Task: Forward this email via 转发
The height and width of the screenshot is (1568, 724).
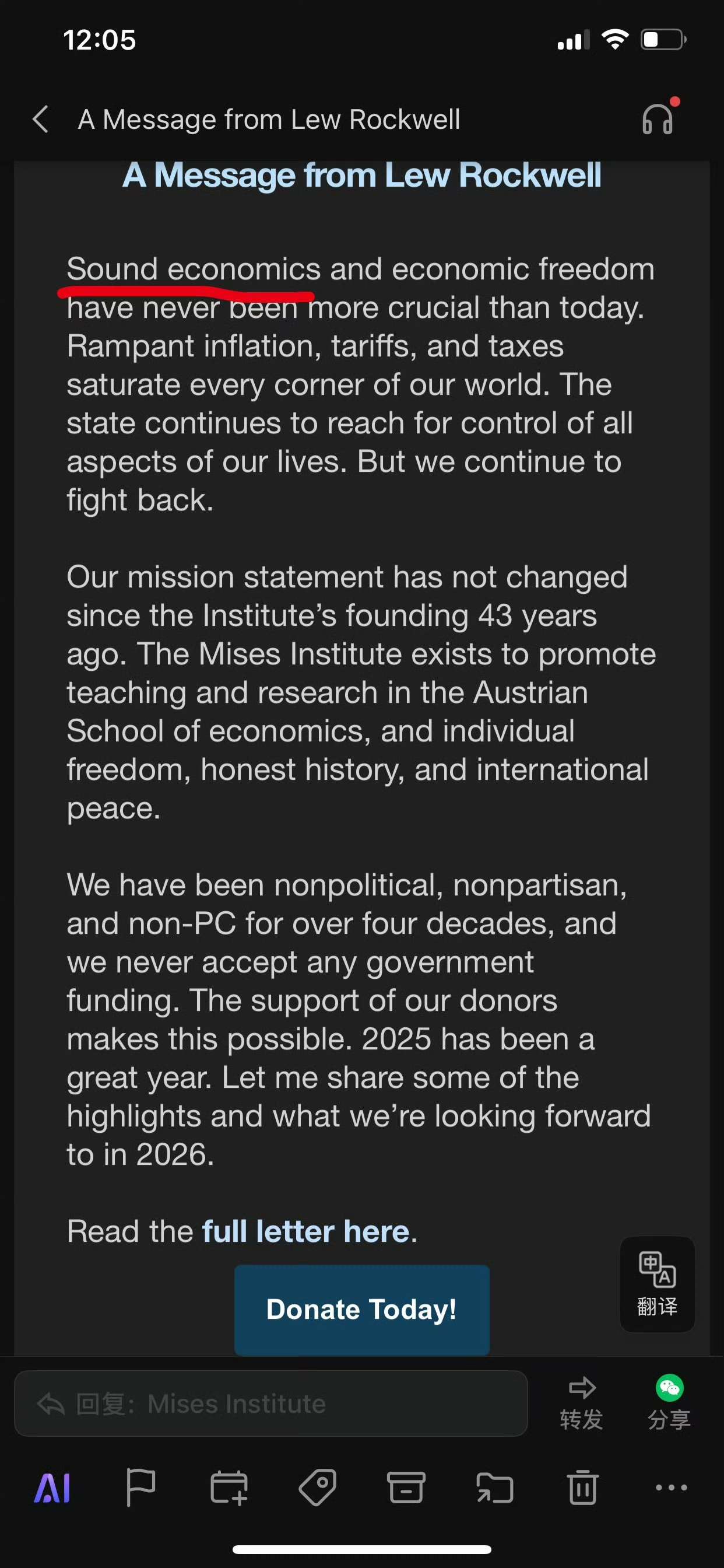Action: coord(581,1402)
